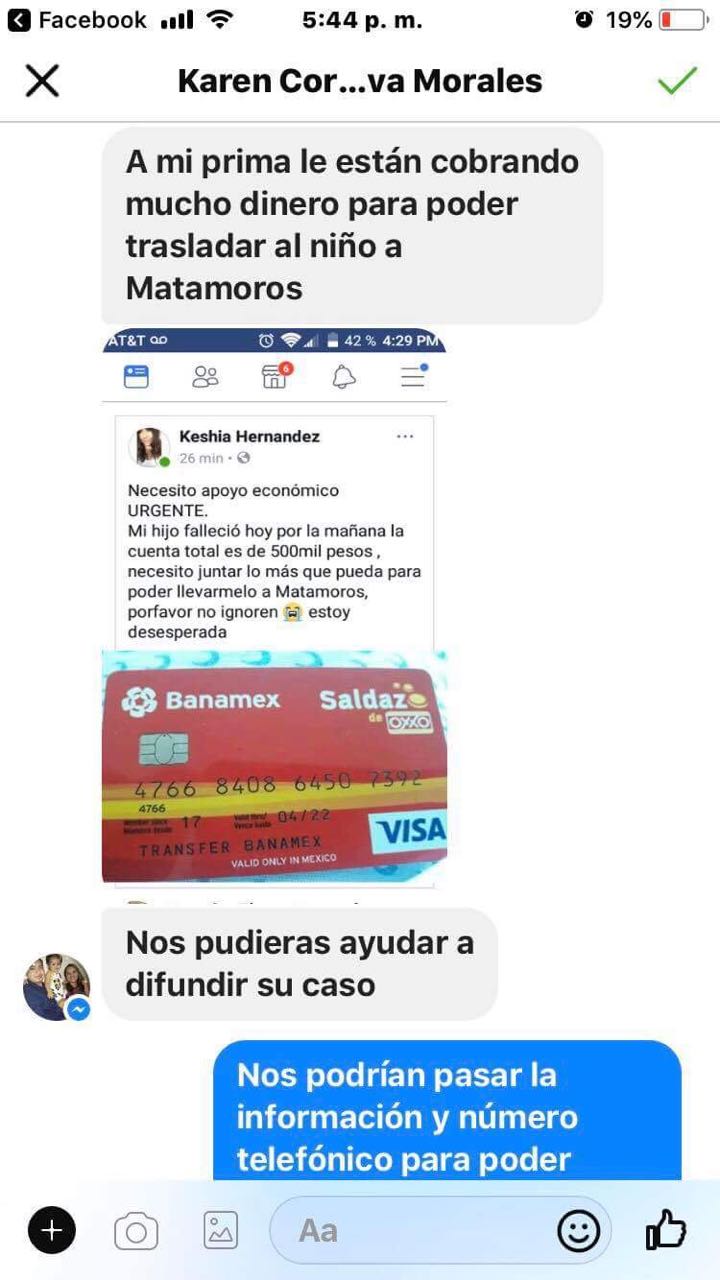This screenshot has height=1280, width=720.
Task: Open Karen Cor...va Morales conversation details
Action: tap(360, 81)
